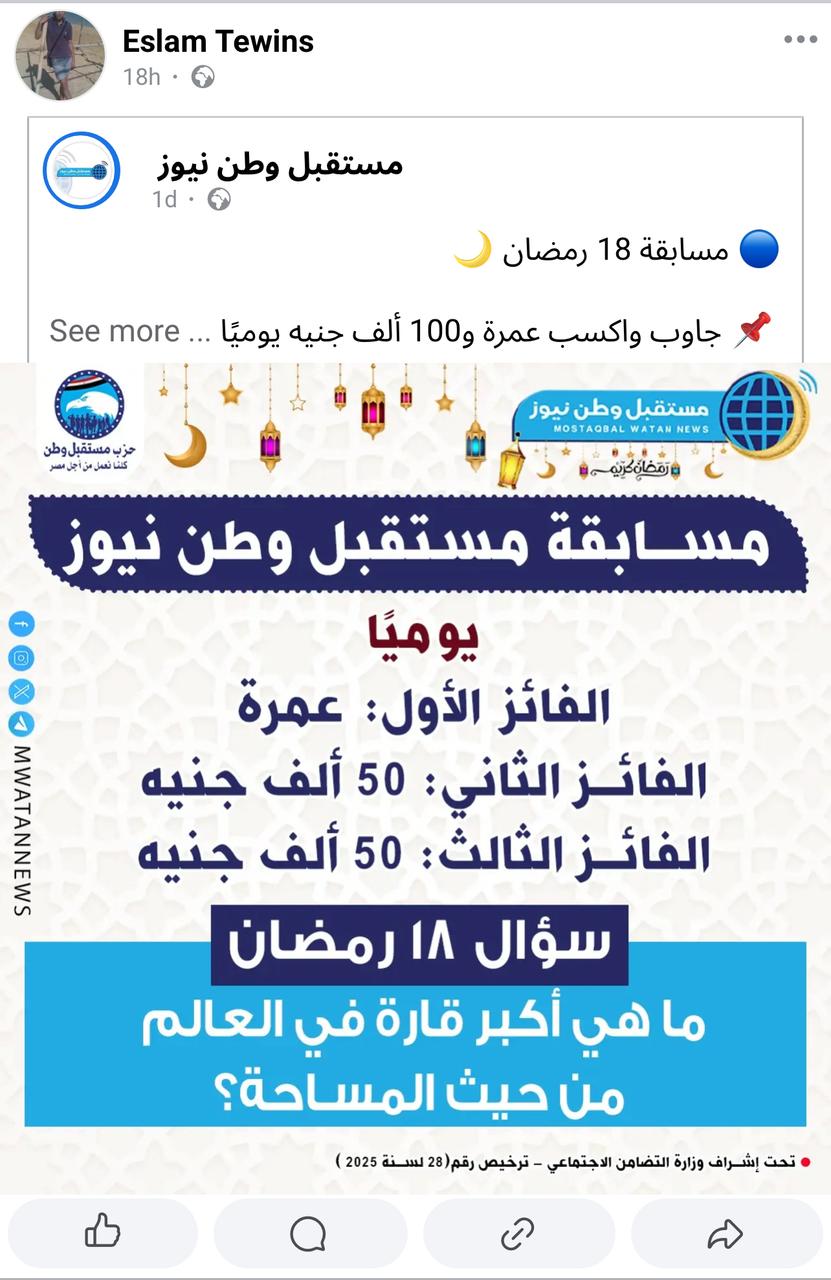Copy the post link

tap(518, 1233)
